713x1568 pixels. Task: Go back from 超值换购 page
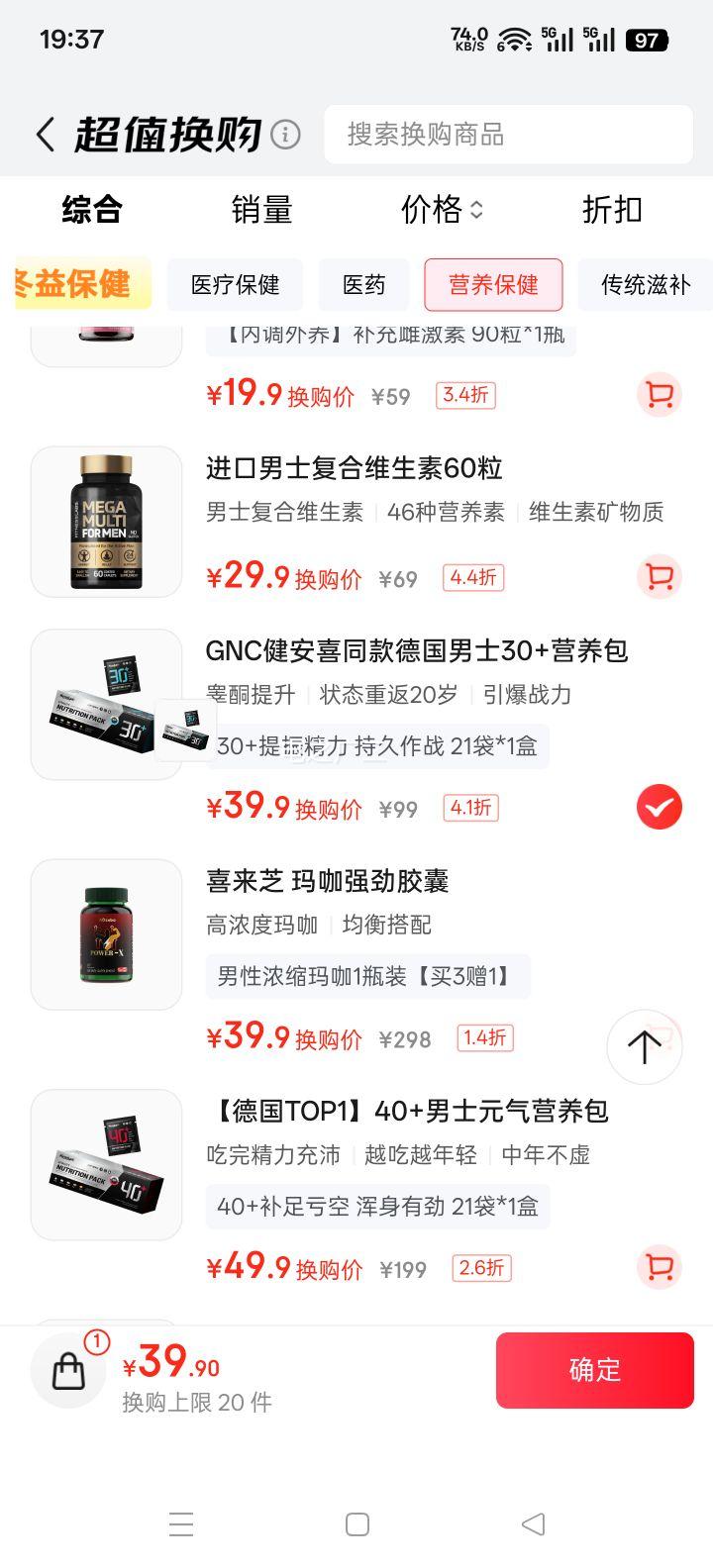point(46,135)
